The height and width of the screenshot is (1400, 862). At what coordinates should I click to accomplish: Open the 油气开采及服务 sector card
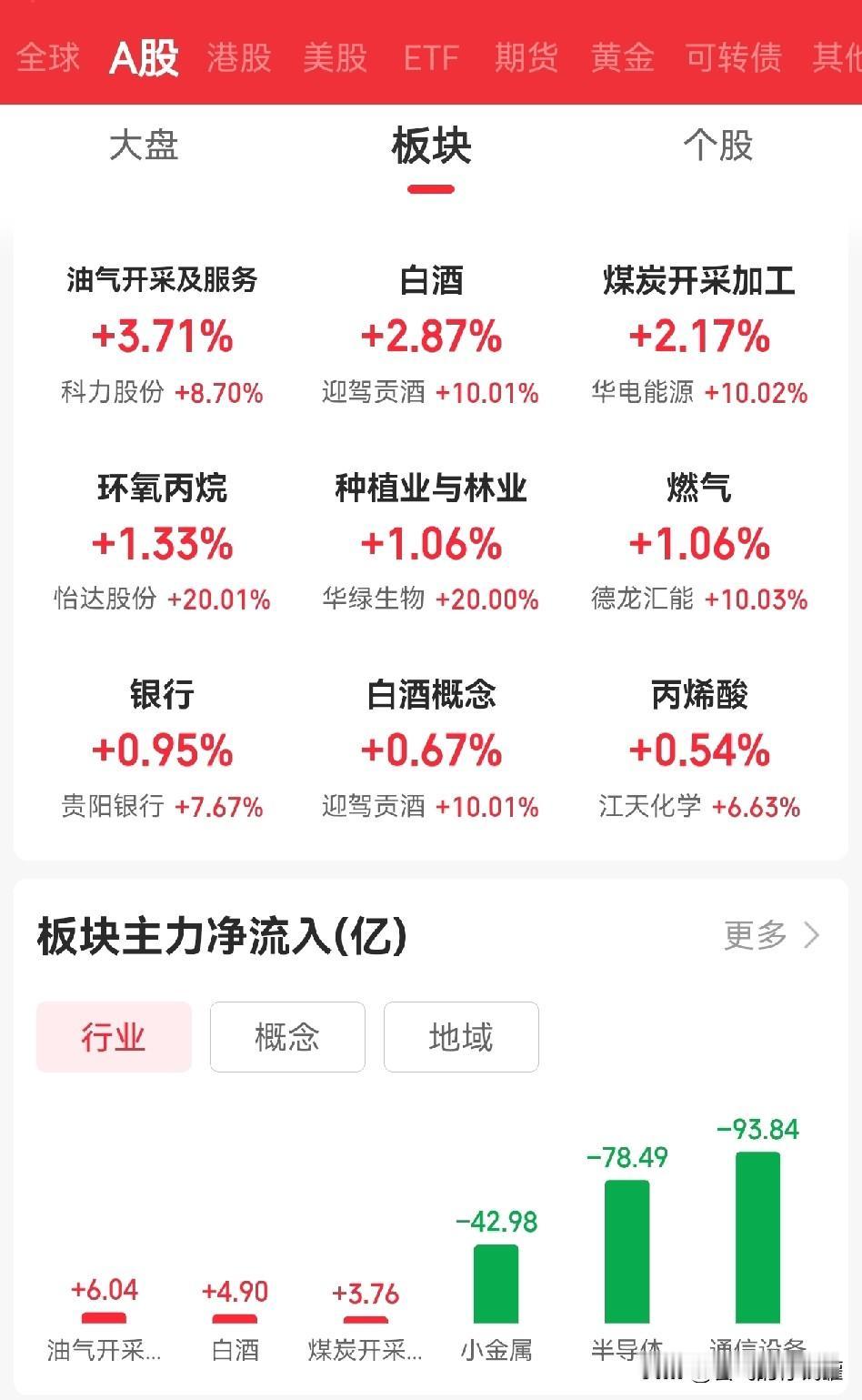coord(163,336)
